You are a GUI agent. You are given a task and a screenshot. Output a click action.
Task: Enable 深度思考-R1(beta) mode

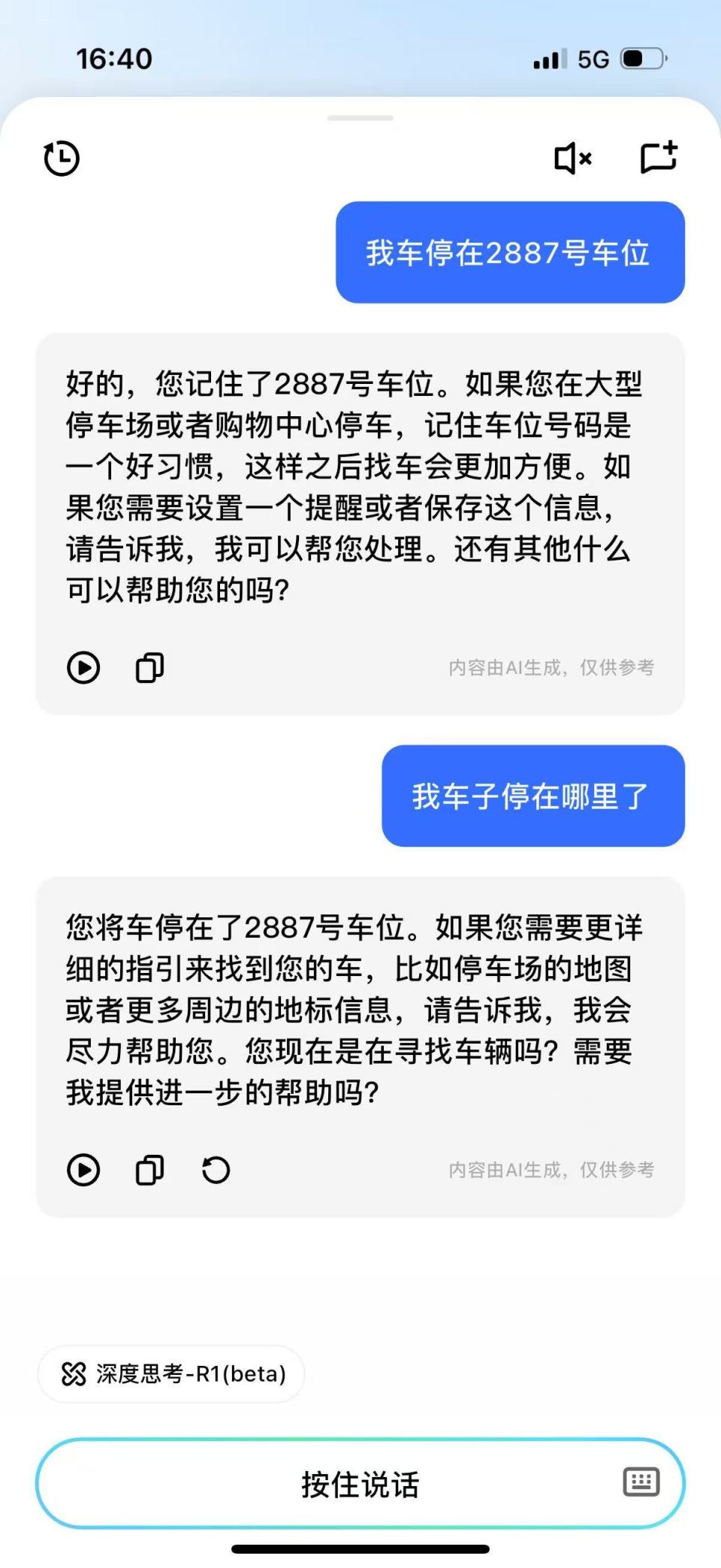171,1374
